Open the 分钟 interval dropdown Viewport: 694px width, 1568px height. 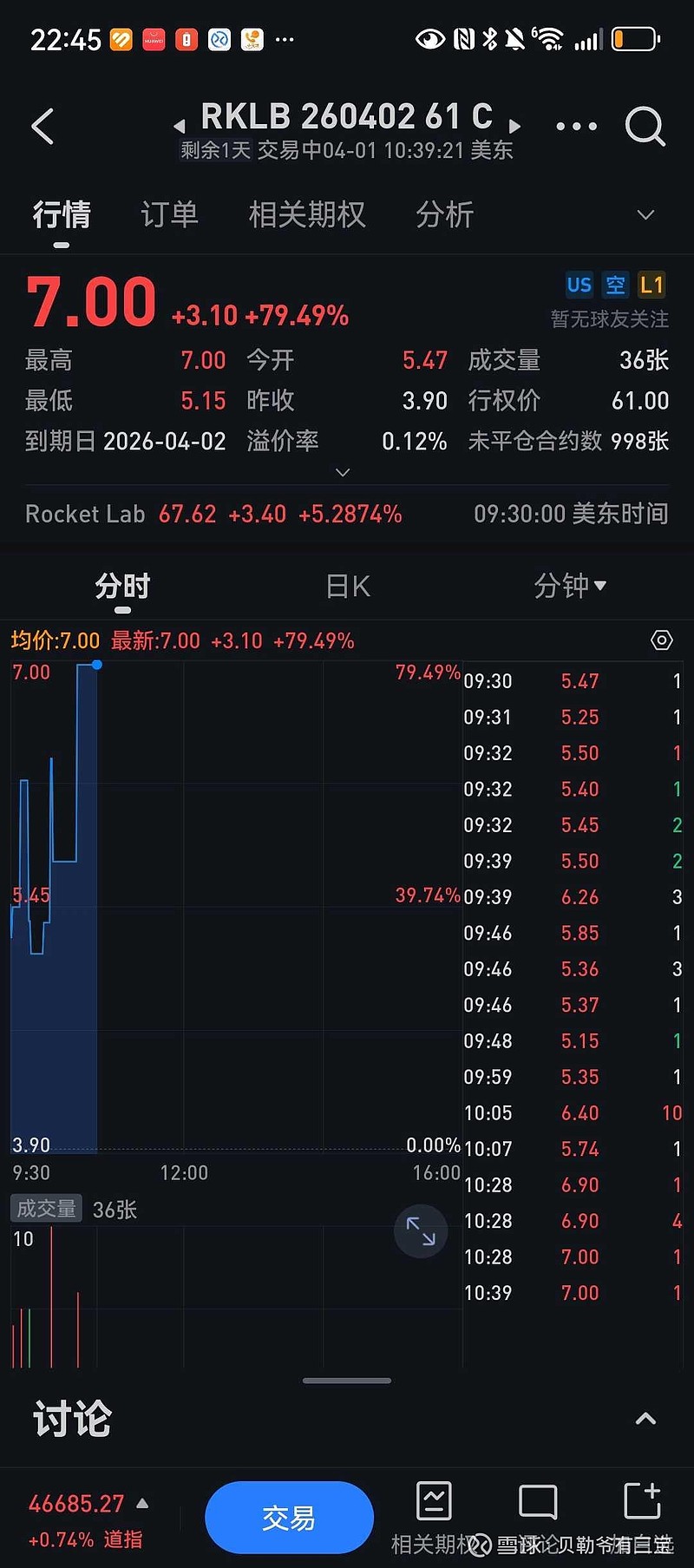(x=569, y=587)
